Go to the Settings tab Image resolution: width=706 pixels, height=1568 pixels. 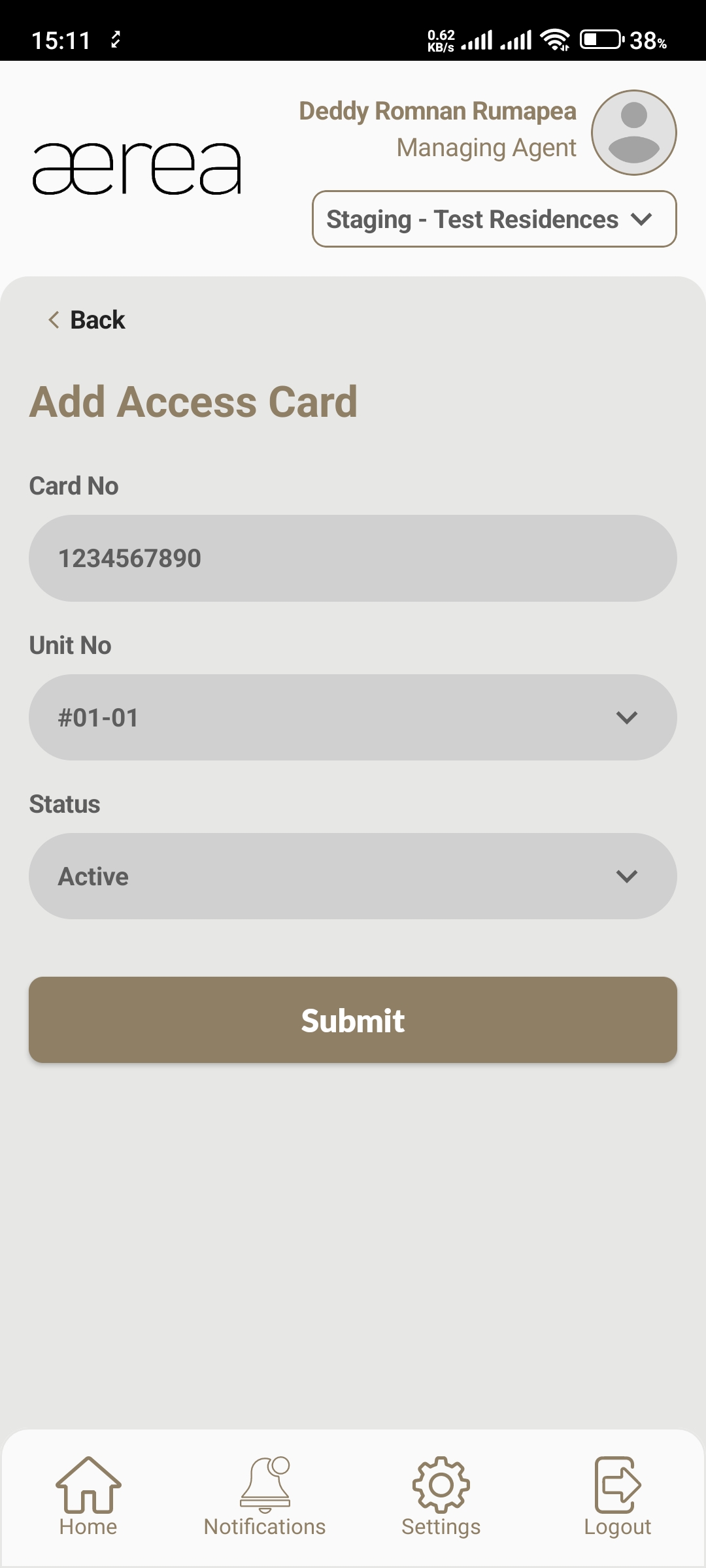[x=441, y=1496]
